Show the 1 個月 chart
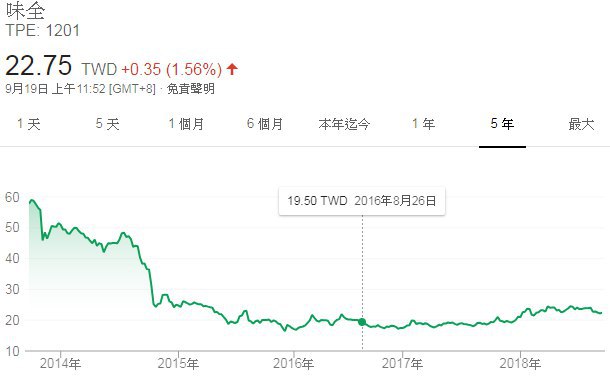This screenshot has height=382, width=610. (x=186, y=124)
